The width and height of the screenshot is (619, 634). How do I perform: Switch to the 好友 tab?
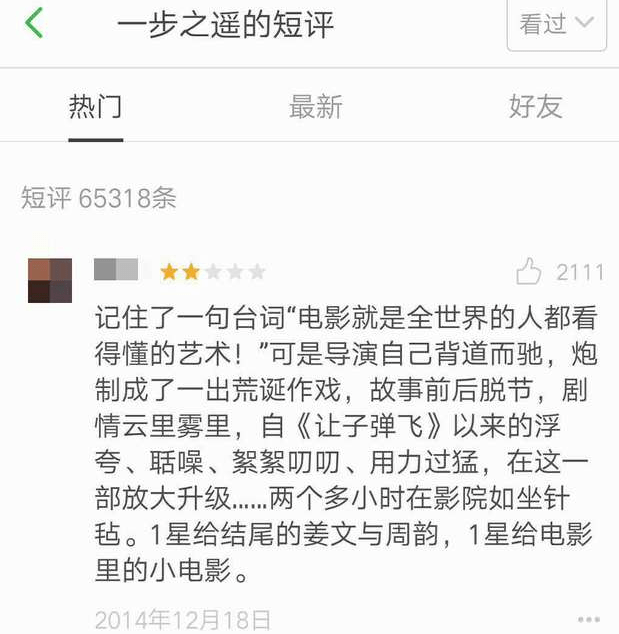(x=535, y=107)
